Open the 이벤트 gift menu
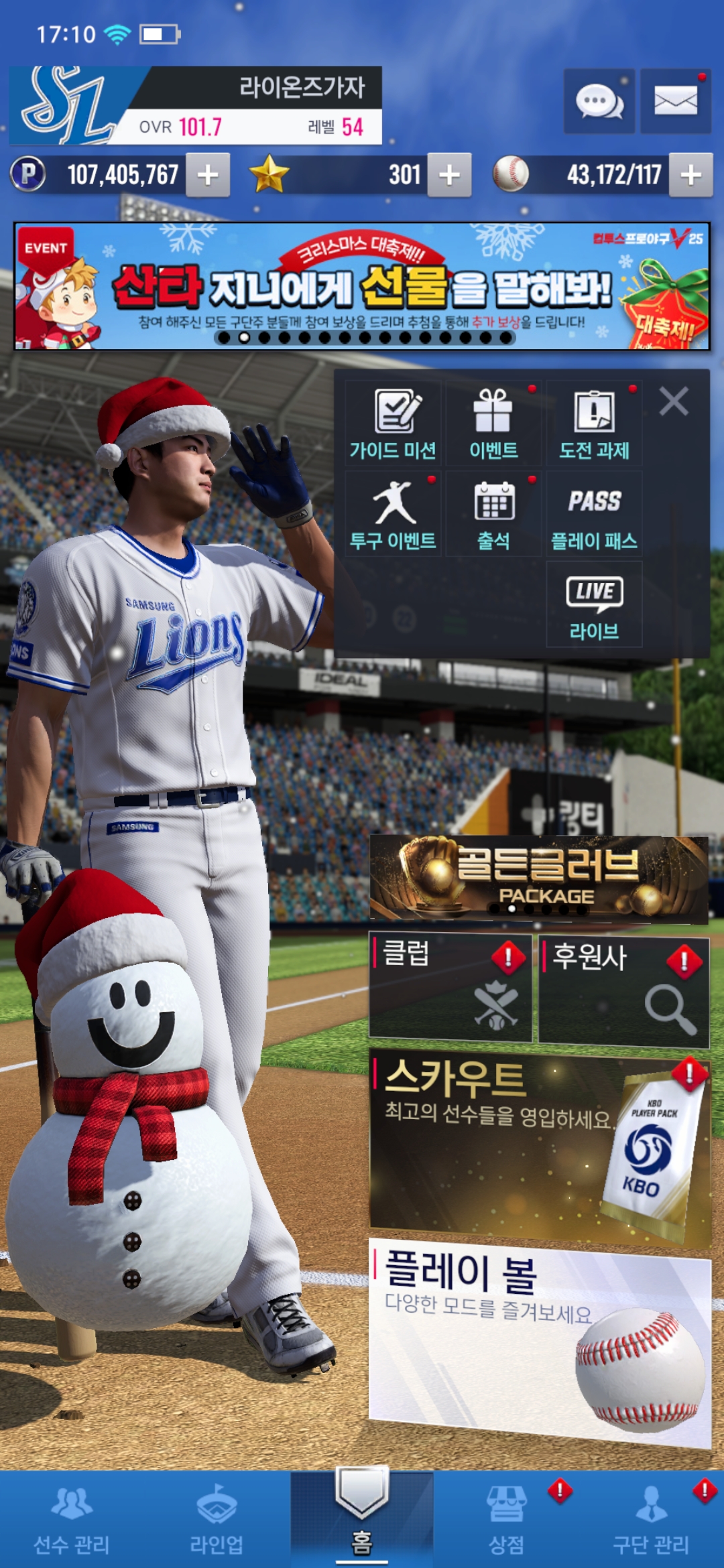This screenshot has height=1568, width=724. [493, 423]
